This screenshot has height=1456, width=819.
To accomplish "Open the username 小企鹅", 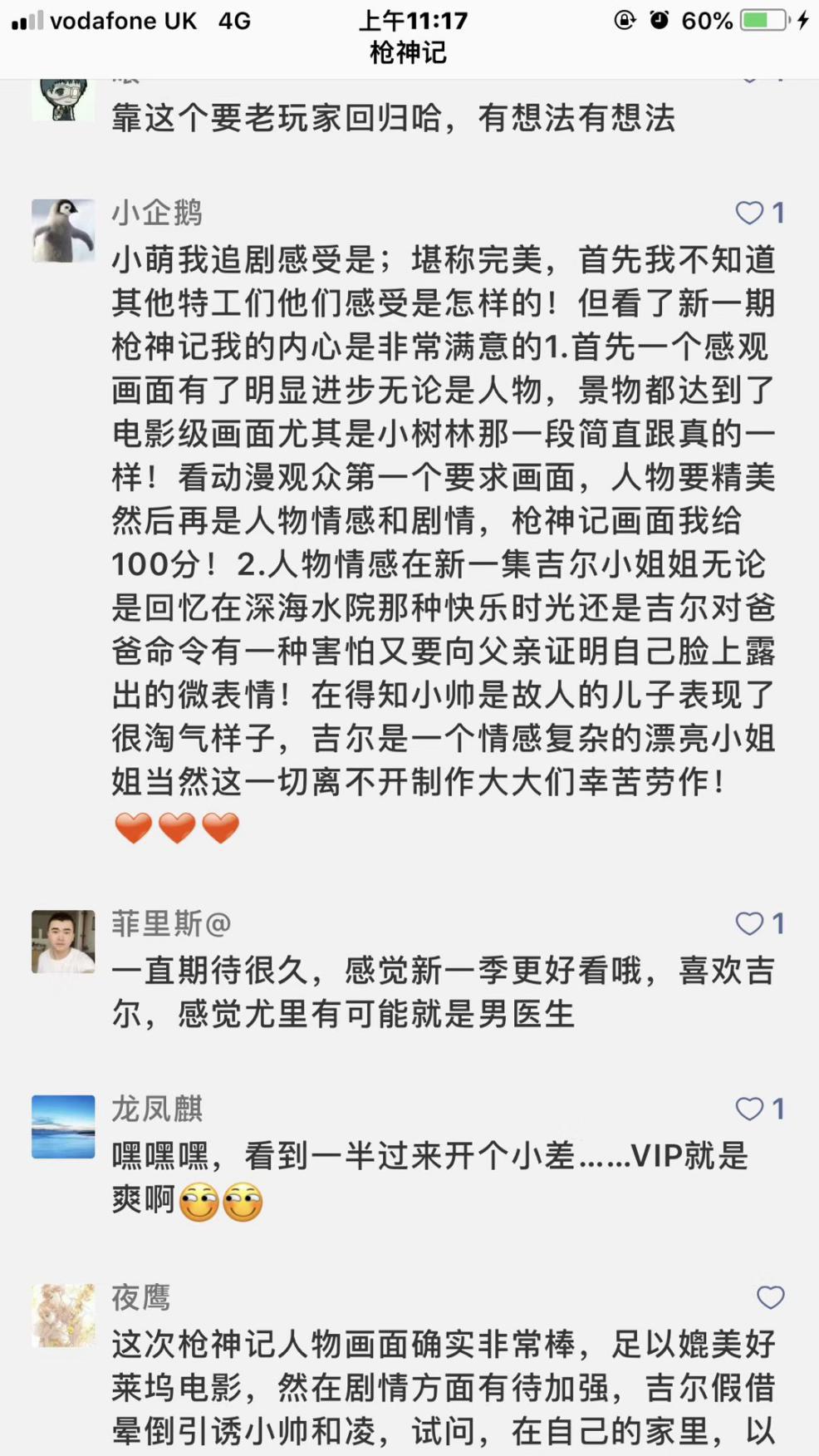I will point(157,213).
